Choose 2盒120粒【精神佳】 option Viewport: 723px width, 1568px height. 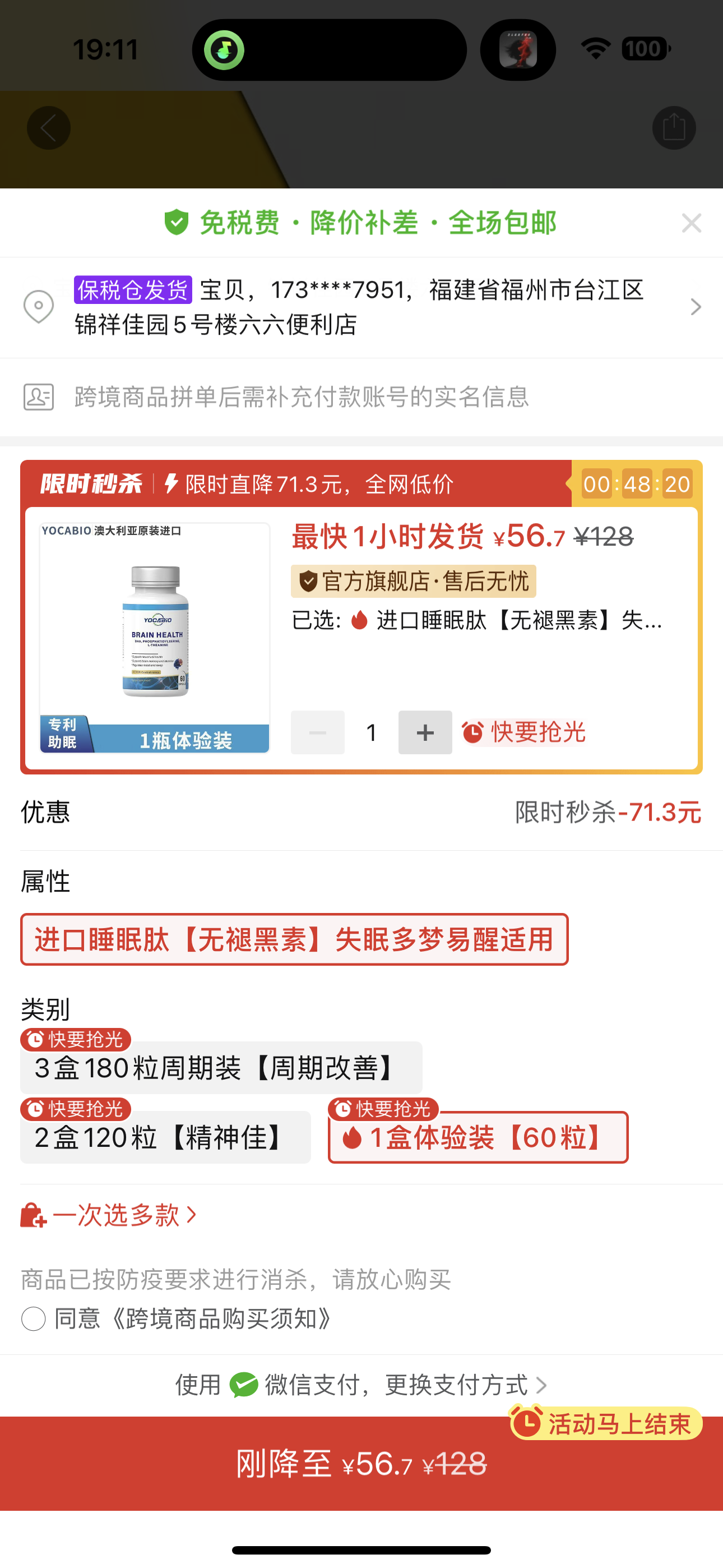tap(165, 1138)
